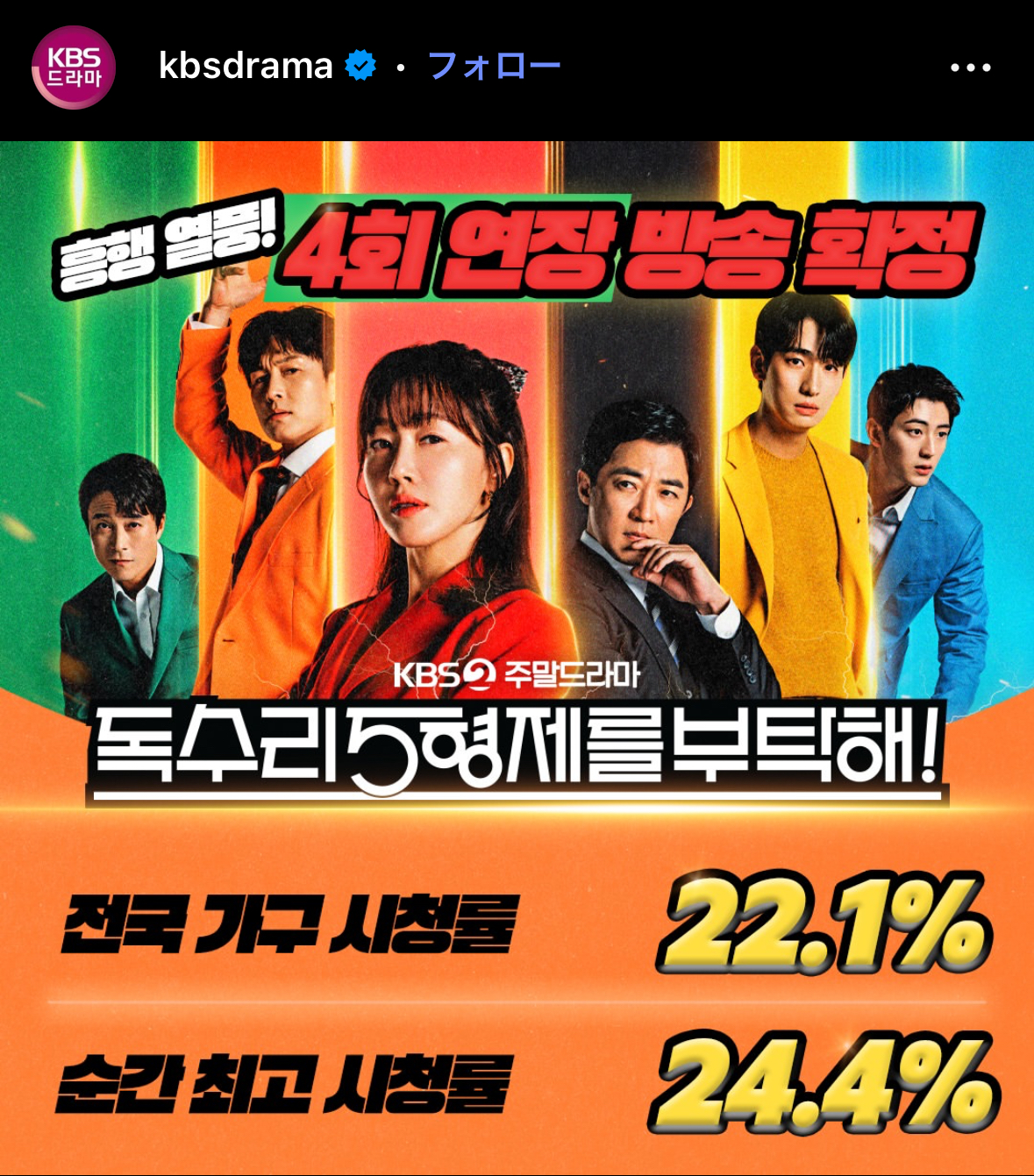The height and width of the screenshot is (1176, 1034).
Task: Open the kbsdrama profile picture
Action: (74, 68)
